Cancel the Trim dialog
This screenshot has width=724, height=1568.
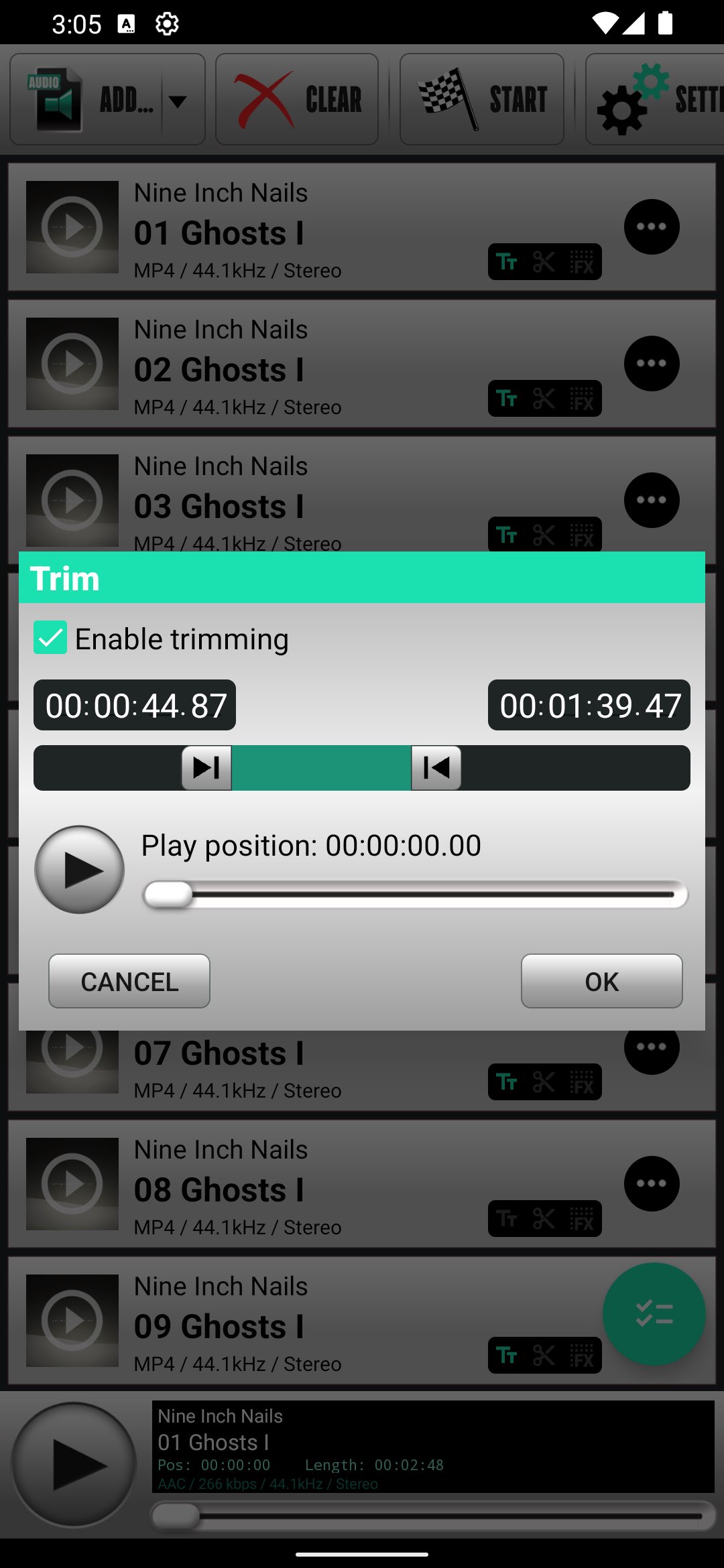click(129, 981)
